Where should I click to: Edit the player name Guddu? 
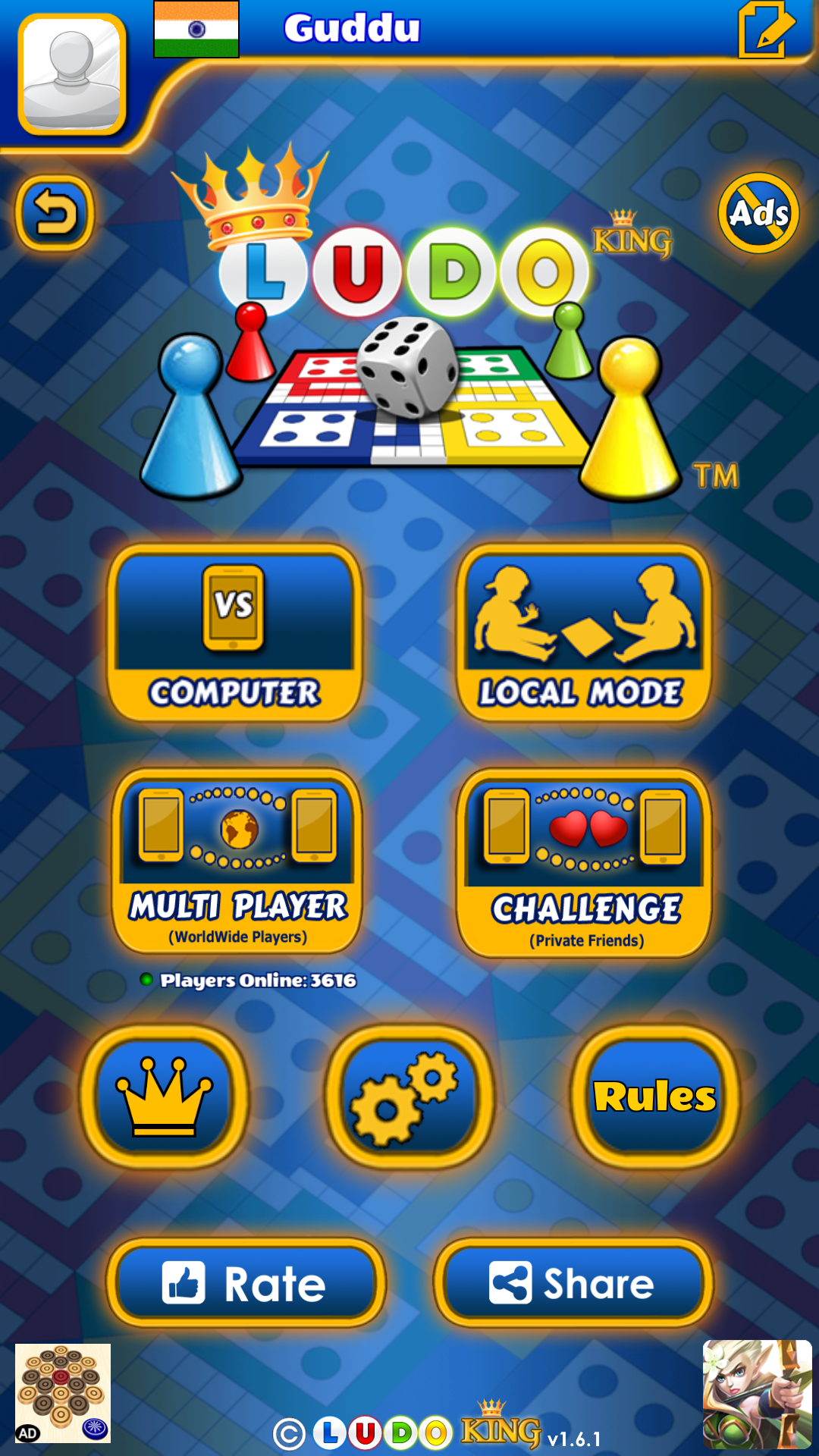click(x=766, y=30)
